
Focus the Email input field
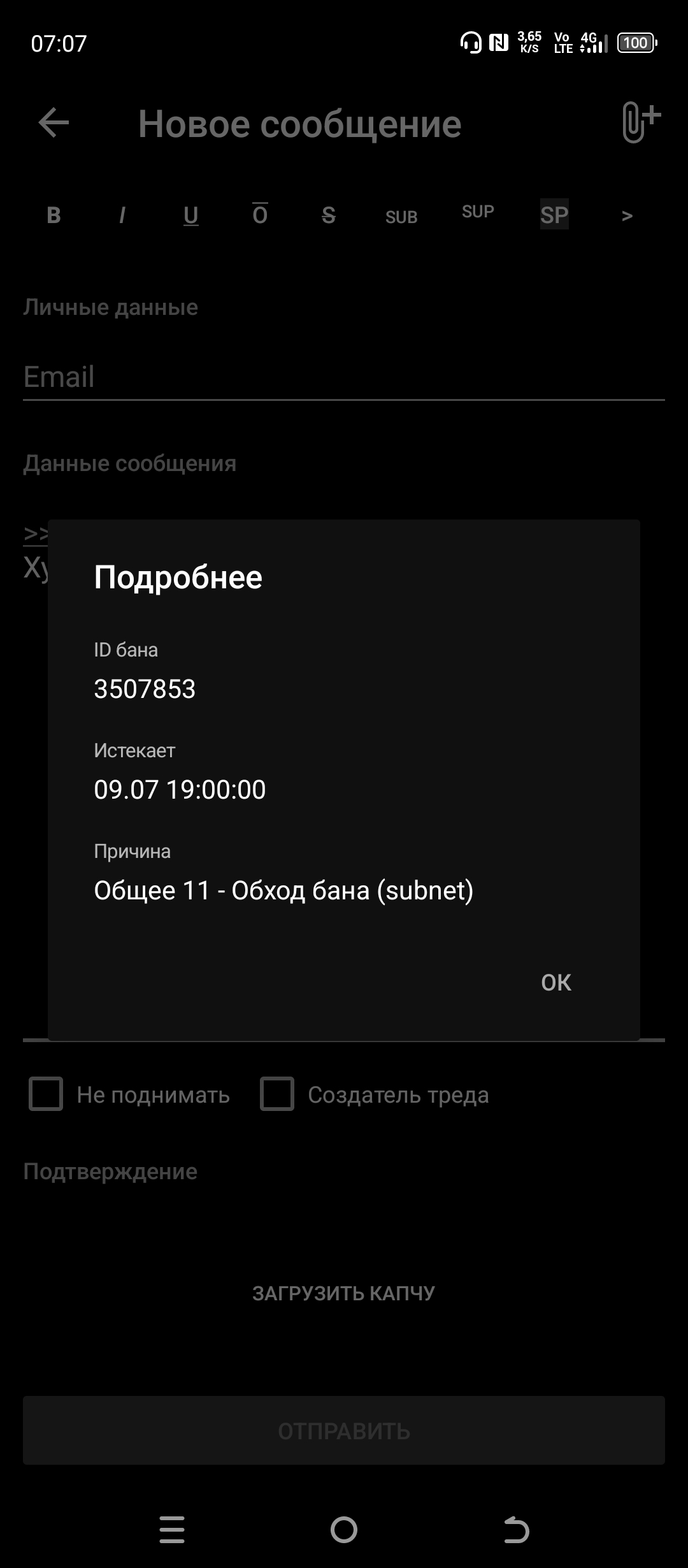(x=344, y=377)
